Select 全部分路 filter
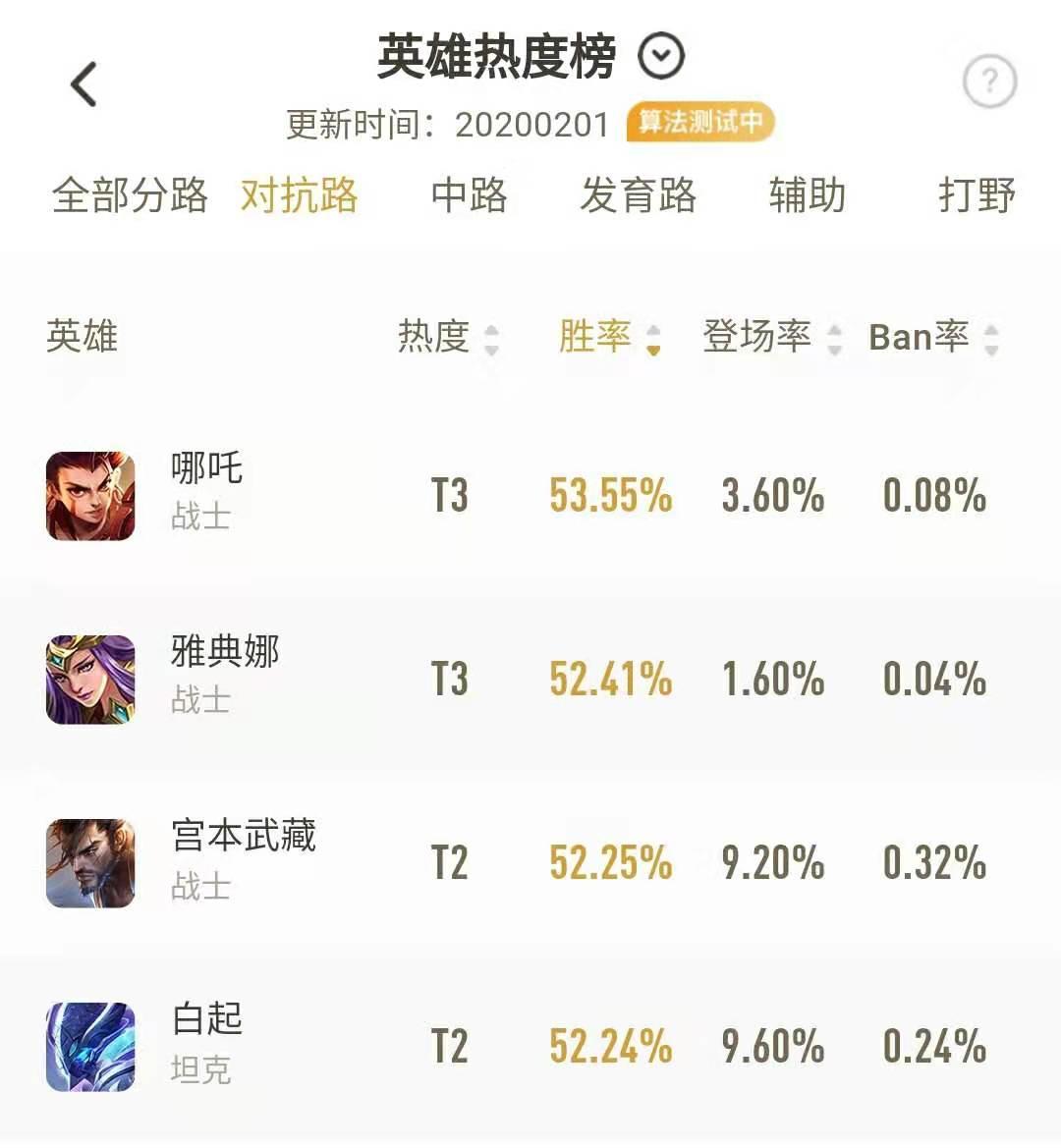 click(x=129, y=196)
